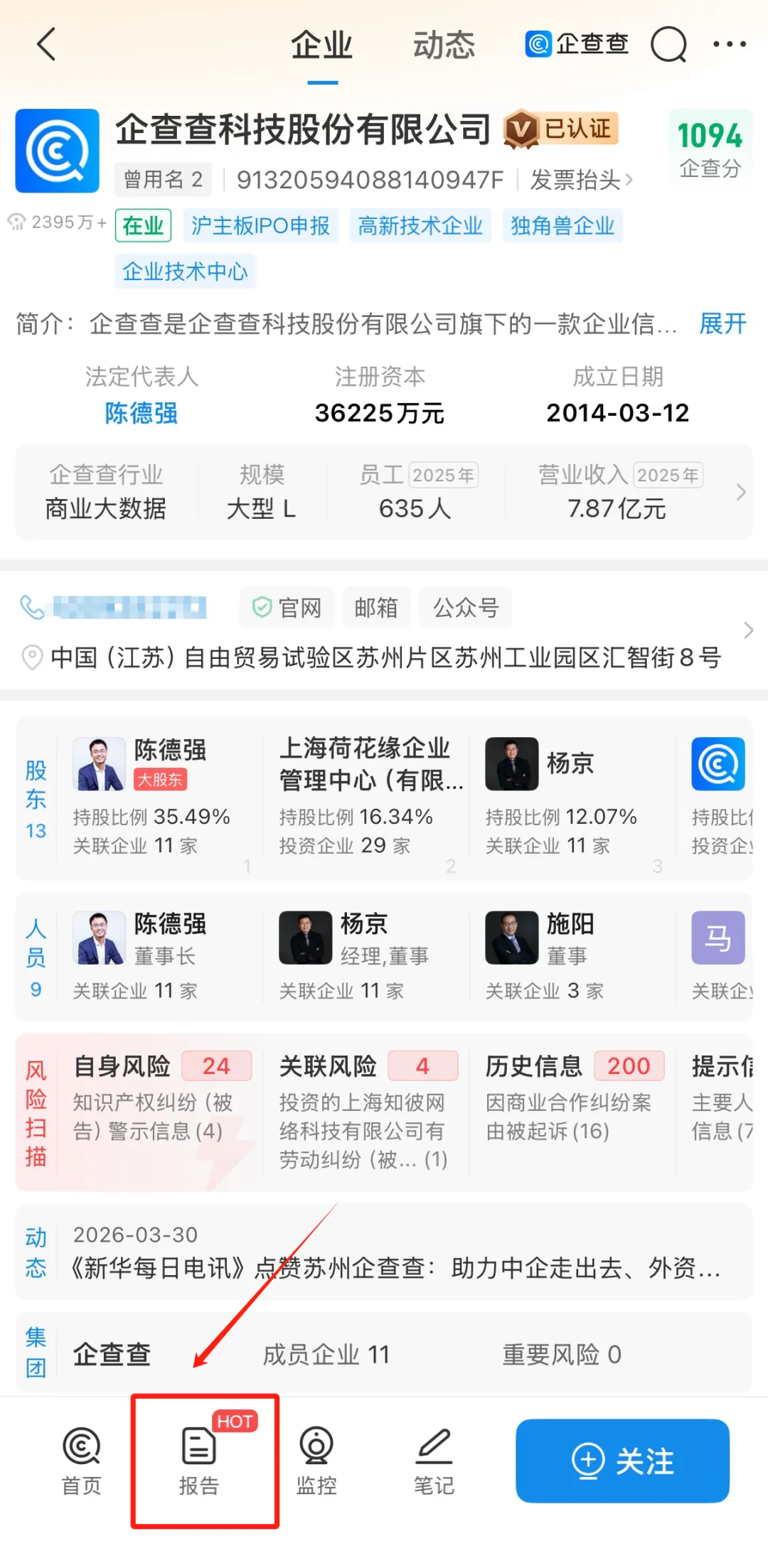Screen dimensions: 768x1568
Task: Open shareholder card 上海荷花缘企业管理中心
Action: pyautogui.click(x=366, y=796)
